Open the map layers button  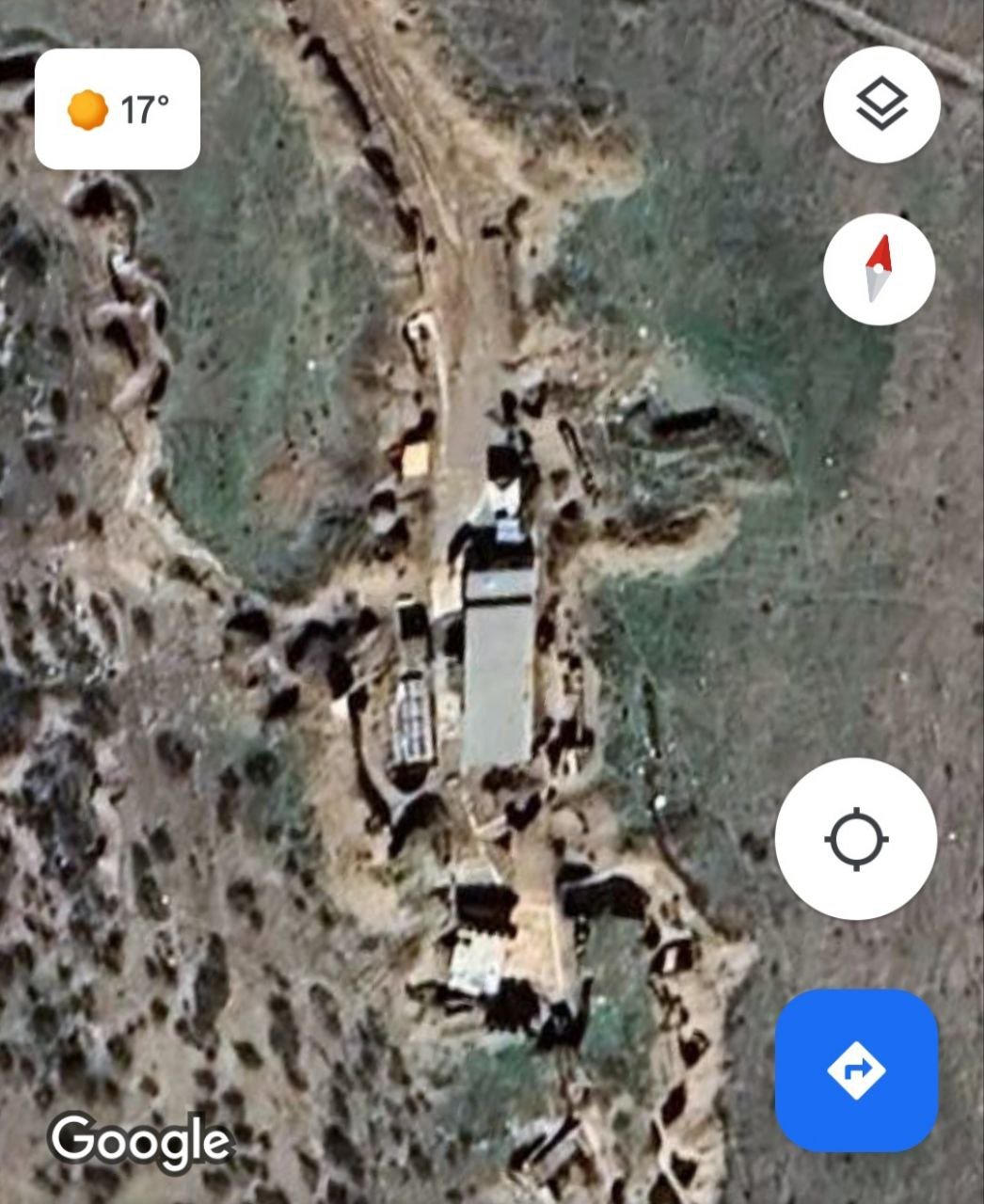(881, 104)
